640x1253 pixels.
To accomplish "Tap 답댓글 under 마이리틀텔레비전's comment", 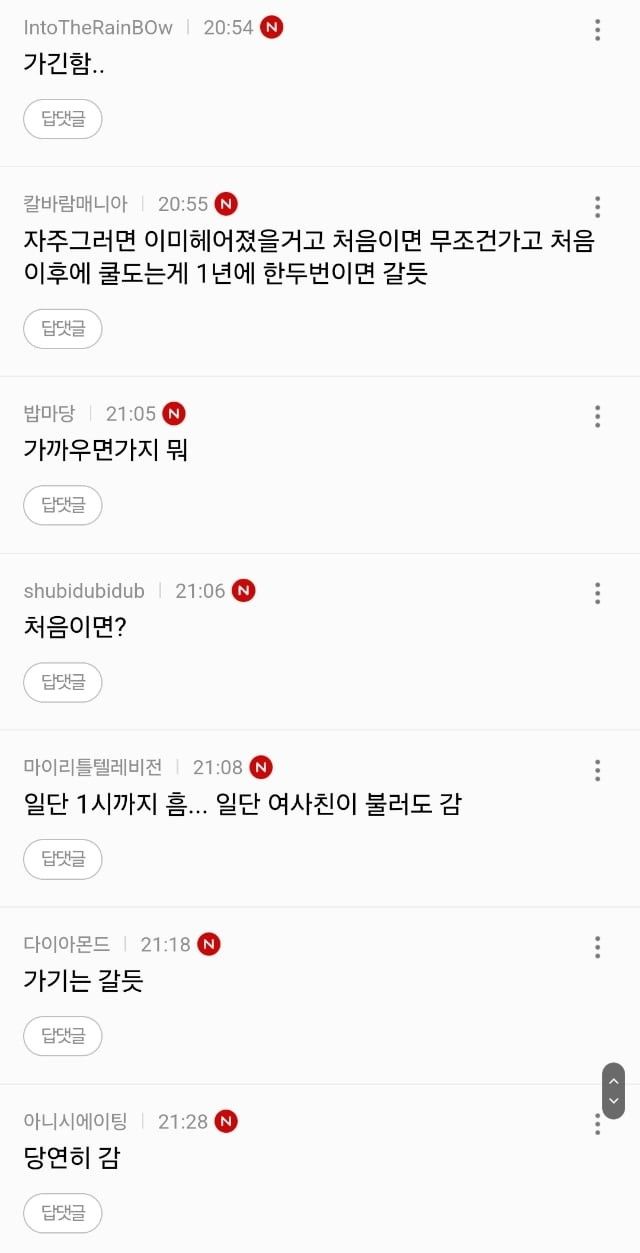I will coord(63,860).
